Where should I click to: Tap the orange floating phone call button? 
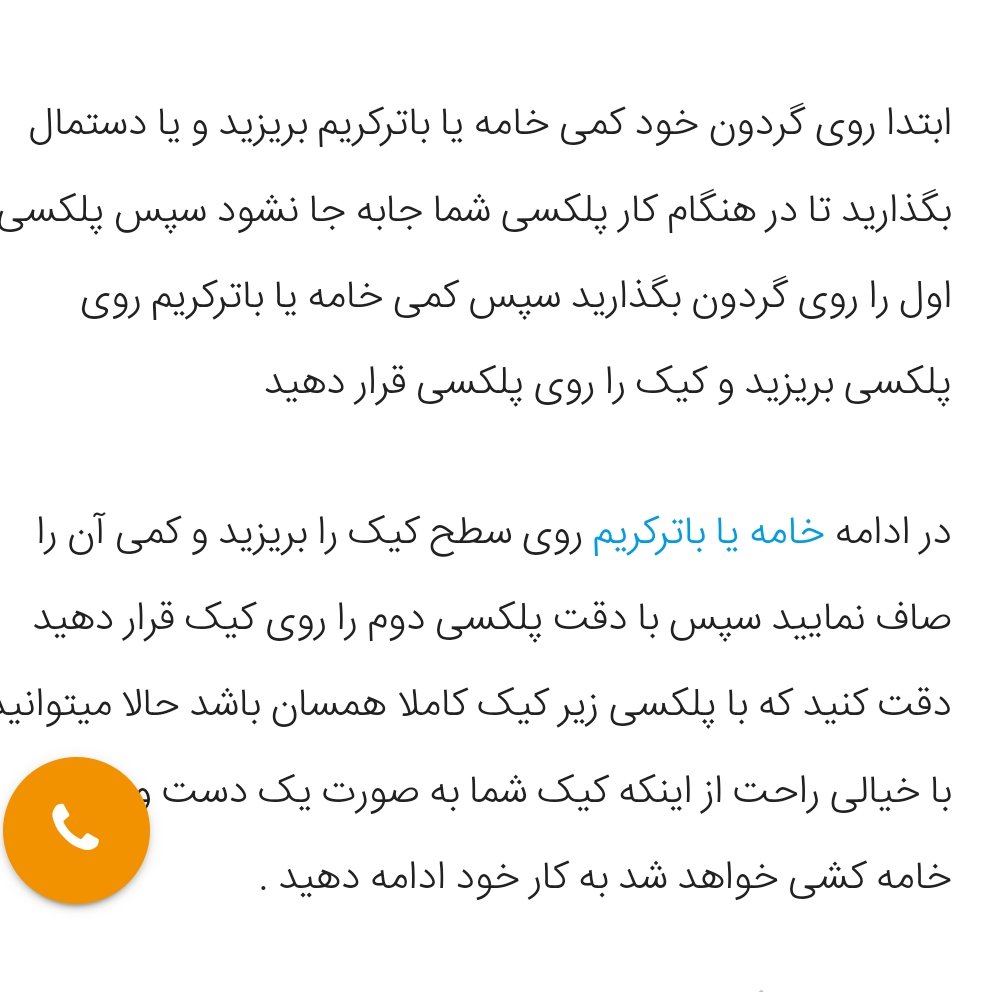77,830
